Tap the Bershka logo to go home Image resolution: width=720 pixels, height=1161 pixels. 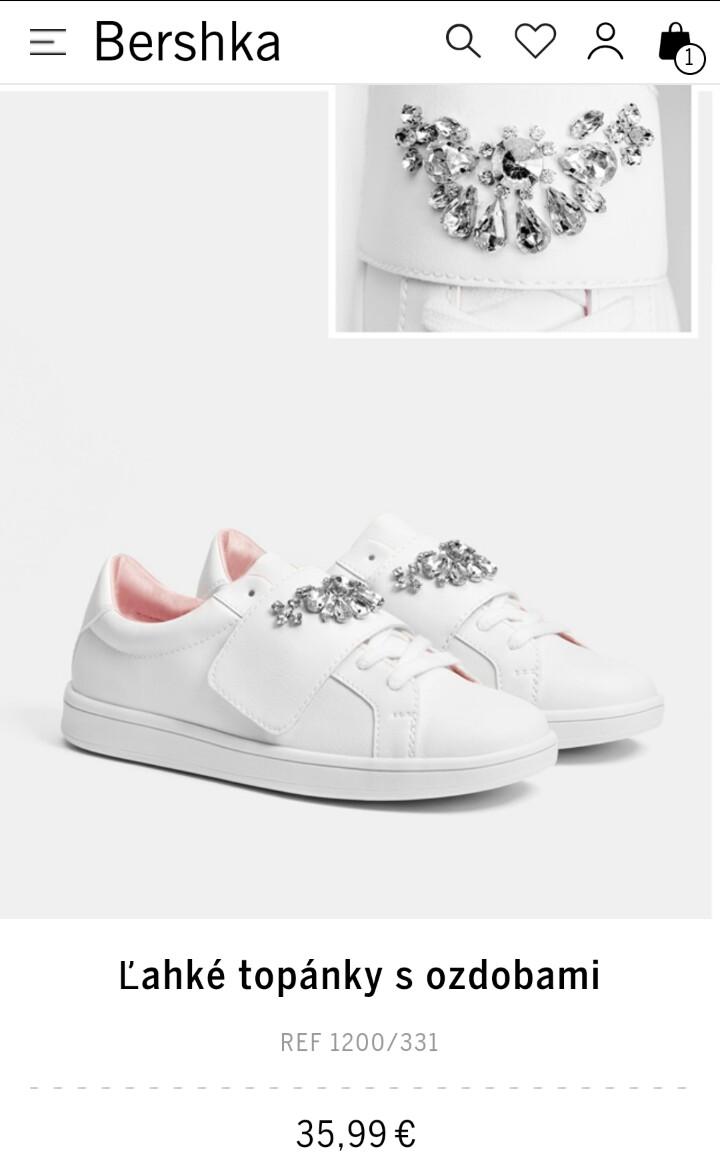[187, 42]
